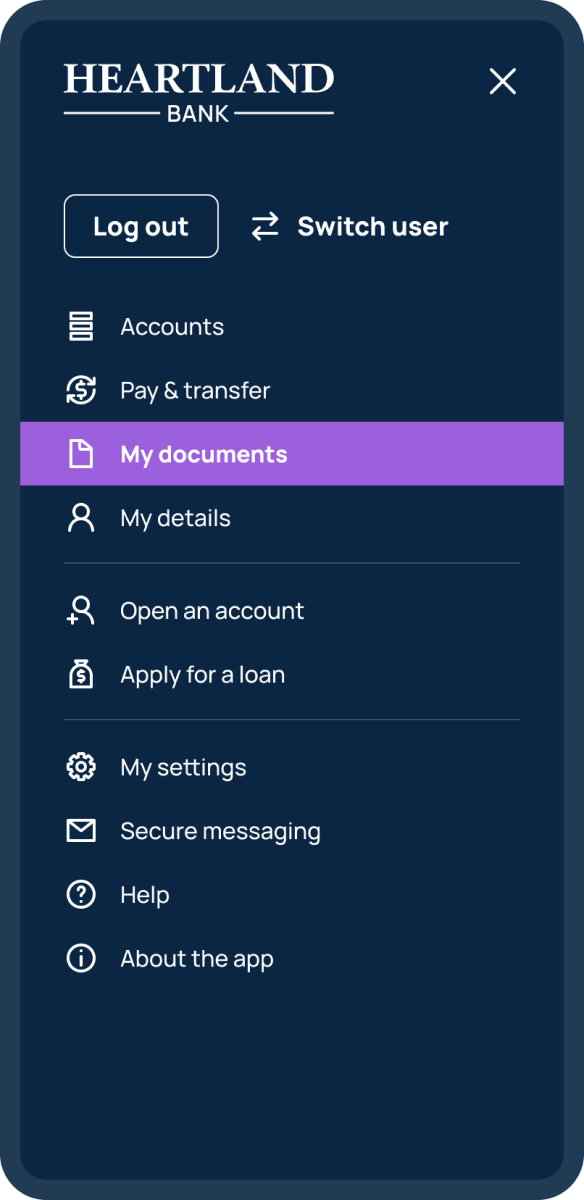Tap Apply for a loan

tap(292, 675)
